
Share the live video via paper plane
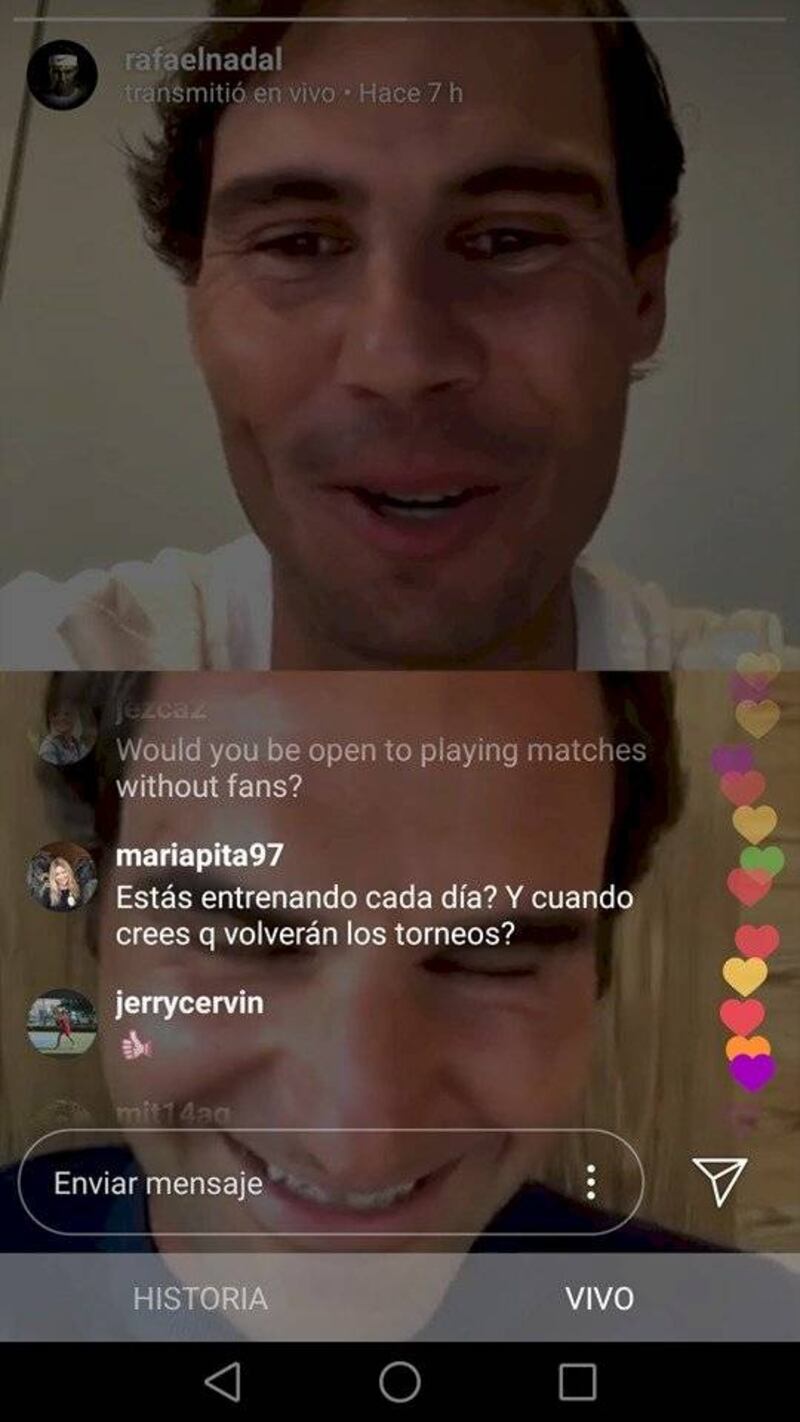click(720, 1182)
